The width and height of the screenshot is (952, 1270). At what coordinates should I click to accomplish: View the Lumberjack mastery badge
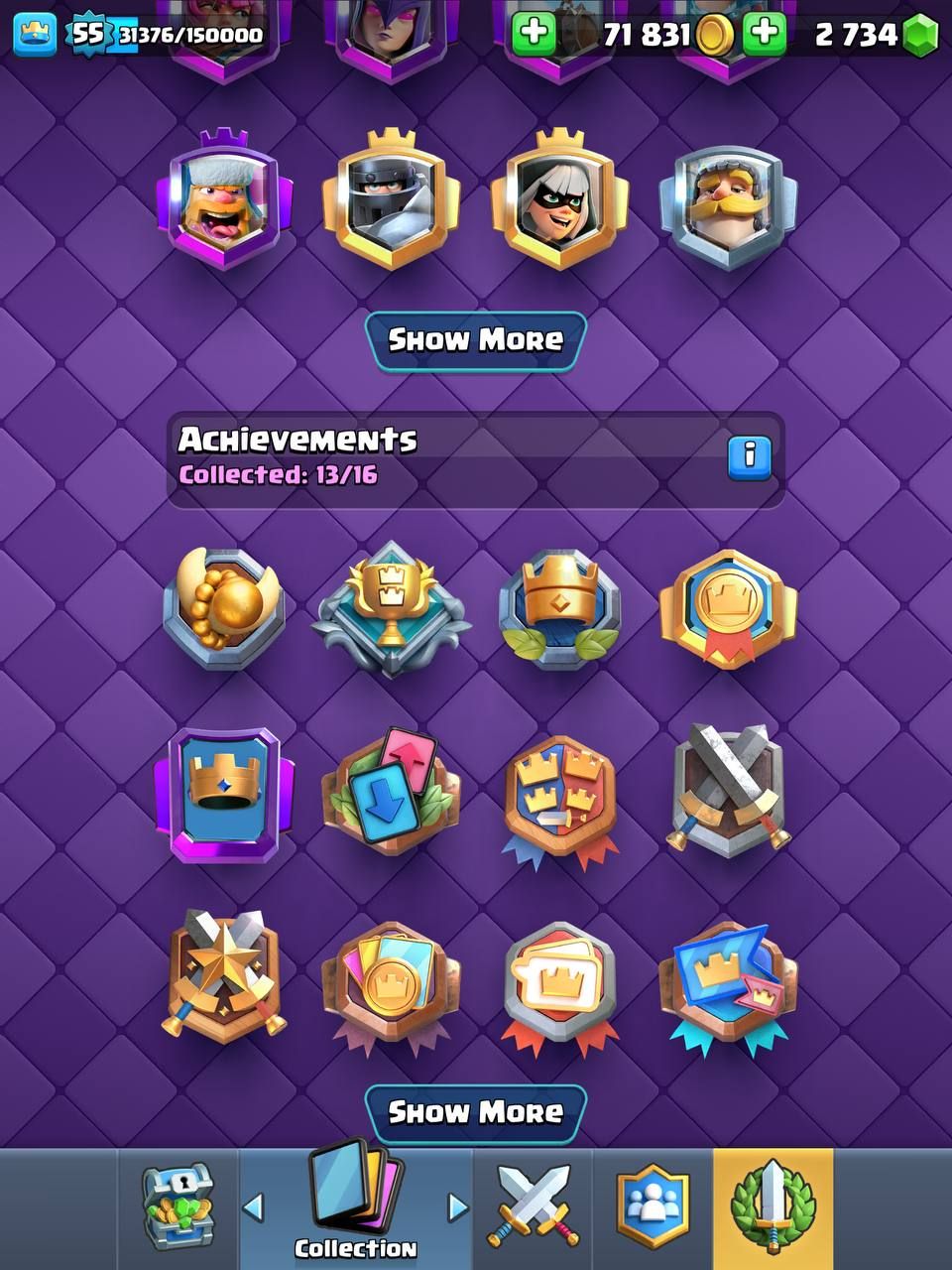(224, 200)
